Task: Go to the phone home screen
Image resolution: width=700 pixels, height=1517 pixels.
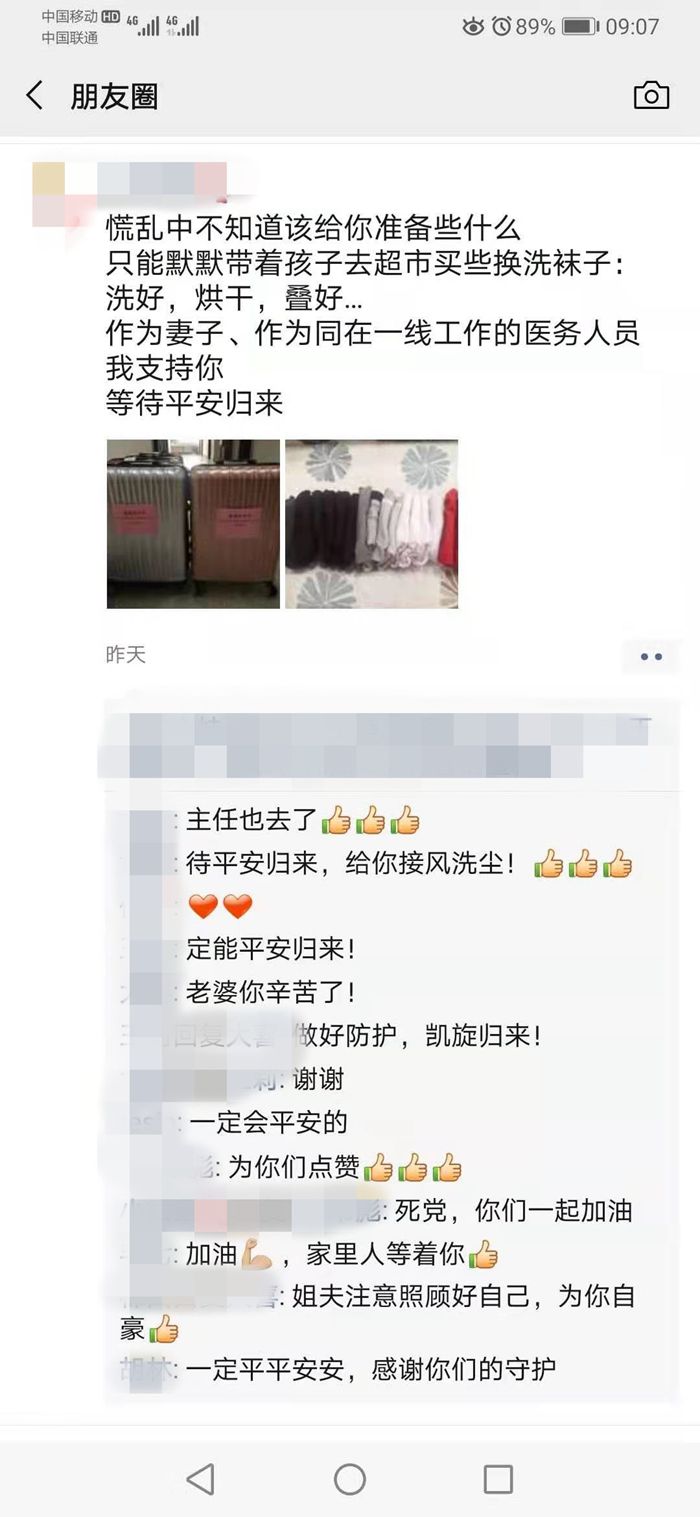Action: pyautogui.click(x=350, y=1479)
